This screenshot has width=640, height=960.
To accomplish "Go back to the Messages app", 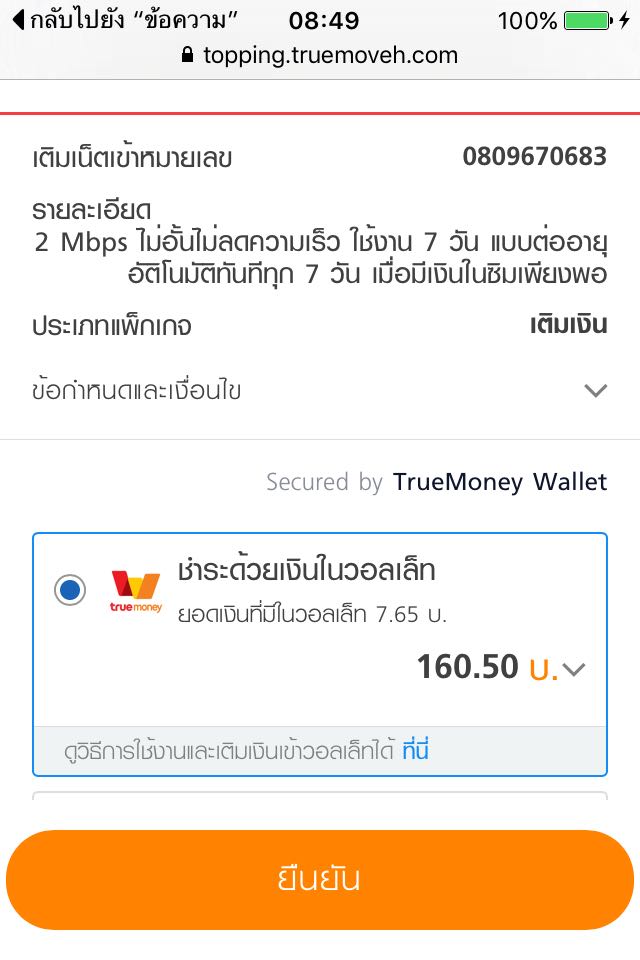I will (124, 20).
